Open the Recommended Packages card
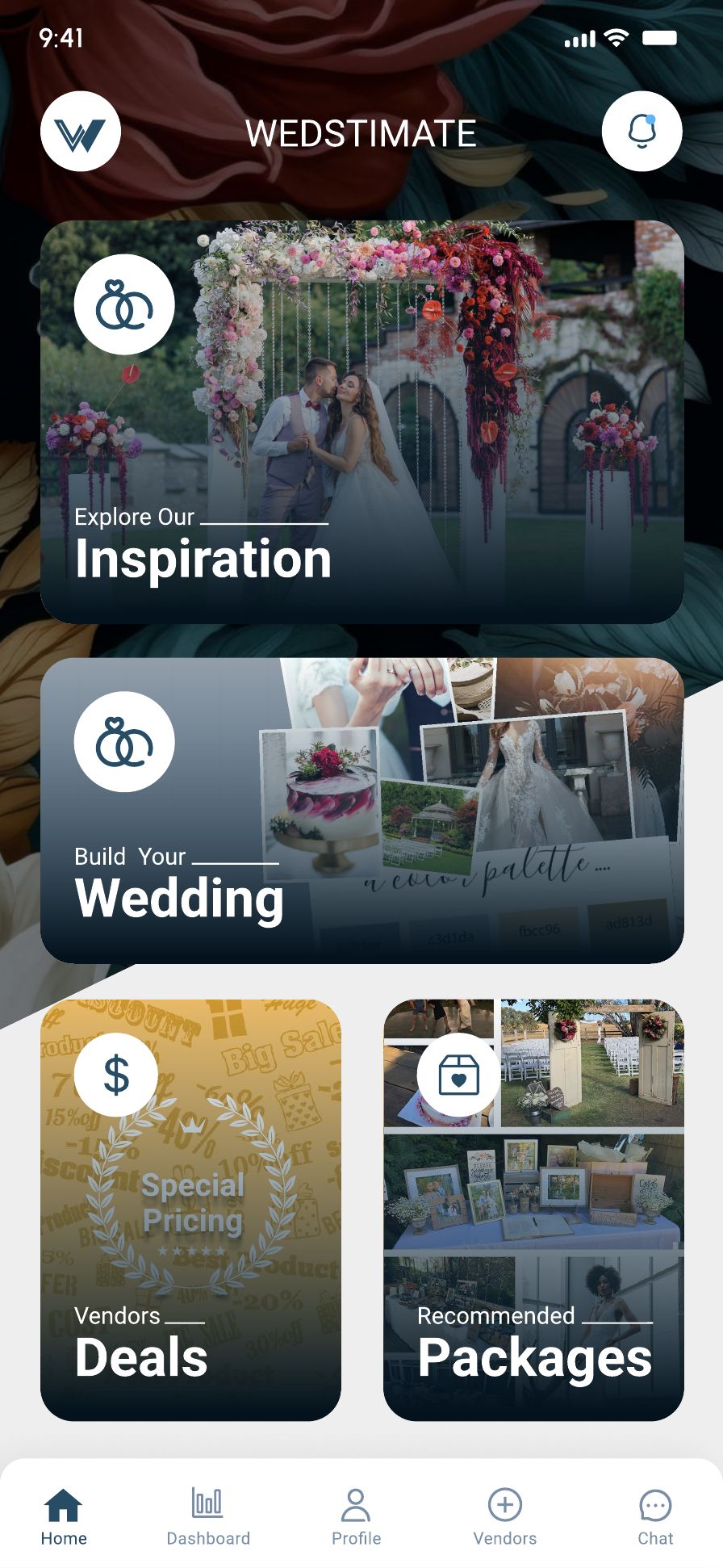 [533, 1210]
